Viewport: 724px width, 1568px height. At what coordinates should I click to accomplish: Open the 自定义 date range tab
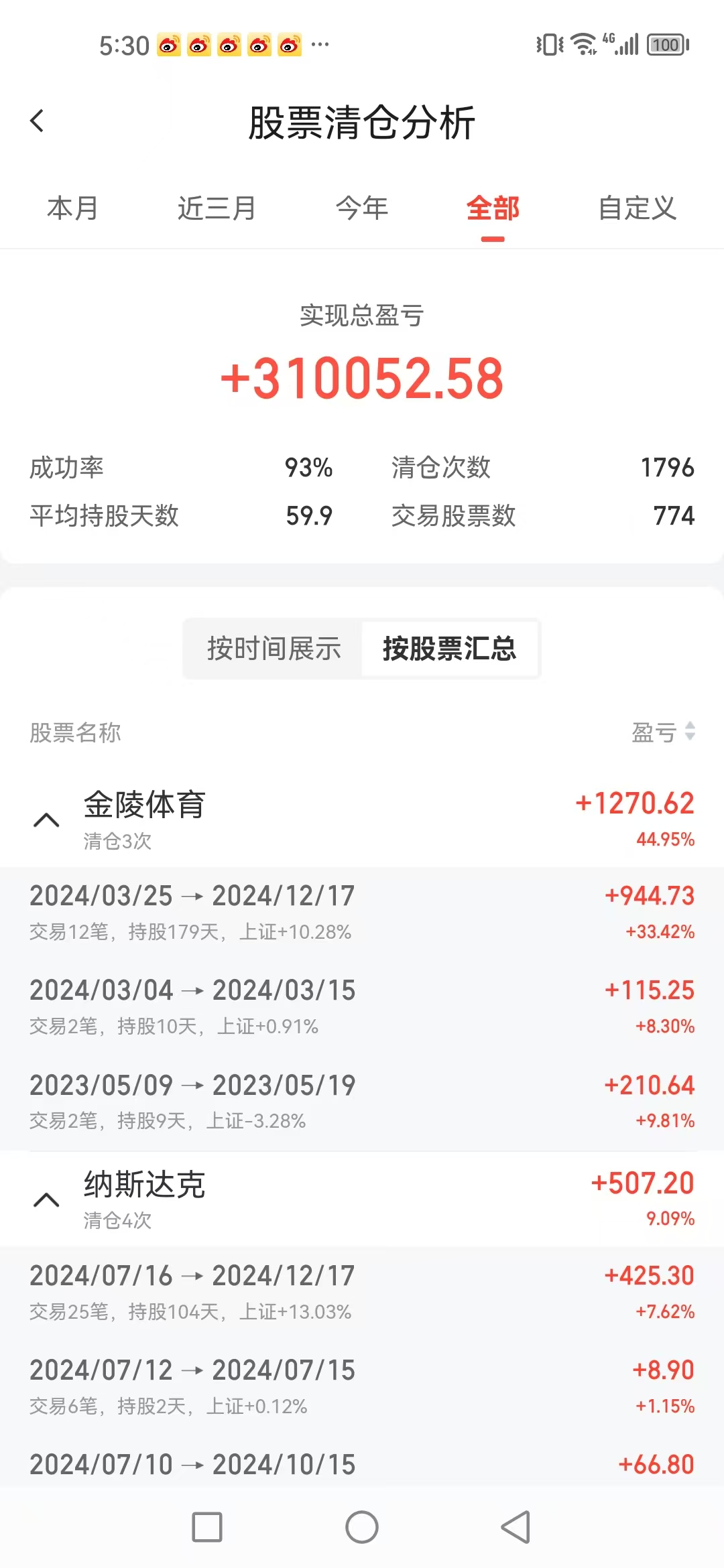tap(637, 208)
